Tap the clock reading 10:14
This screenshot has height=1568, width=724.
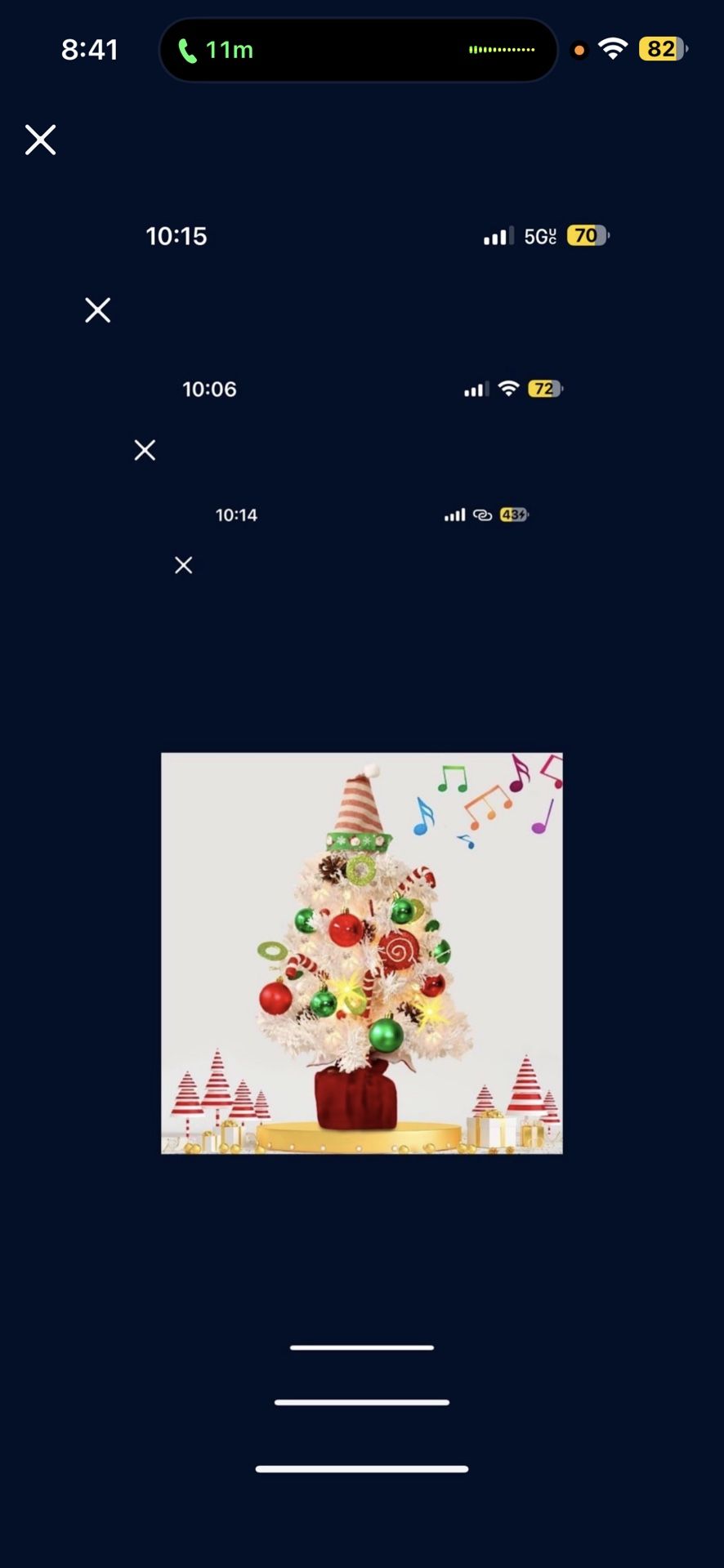click(x=236, y=514)
